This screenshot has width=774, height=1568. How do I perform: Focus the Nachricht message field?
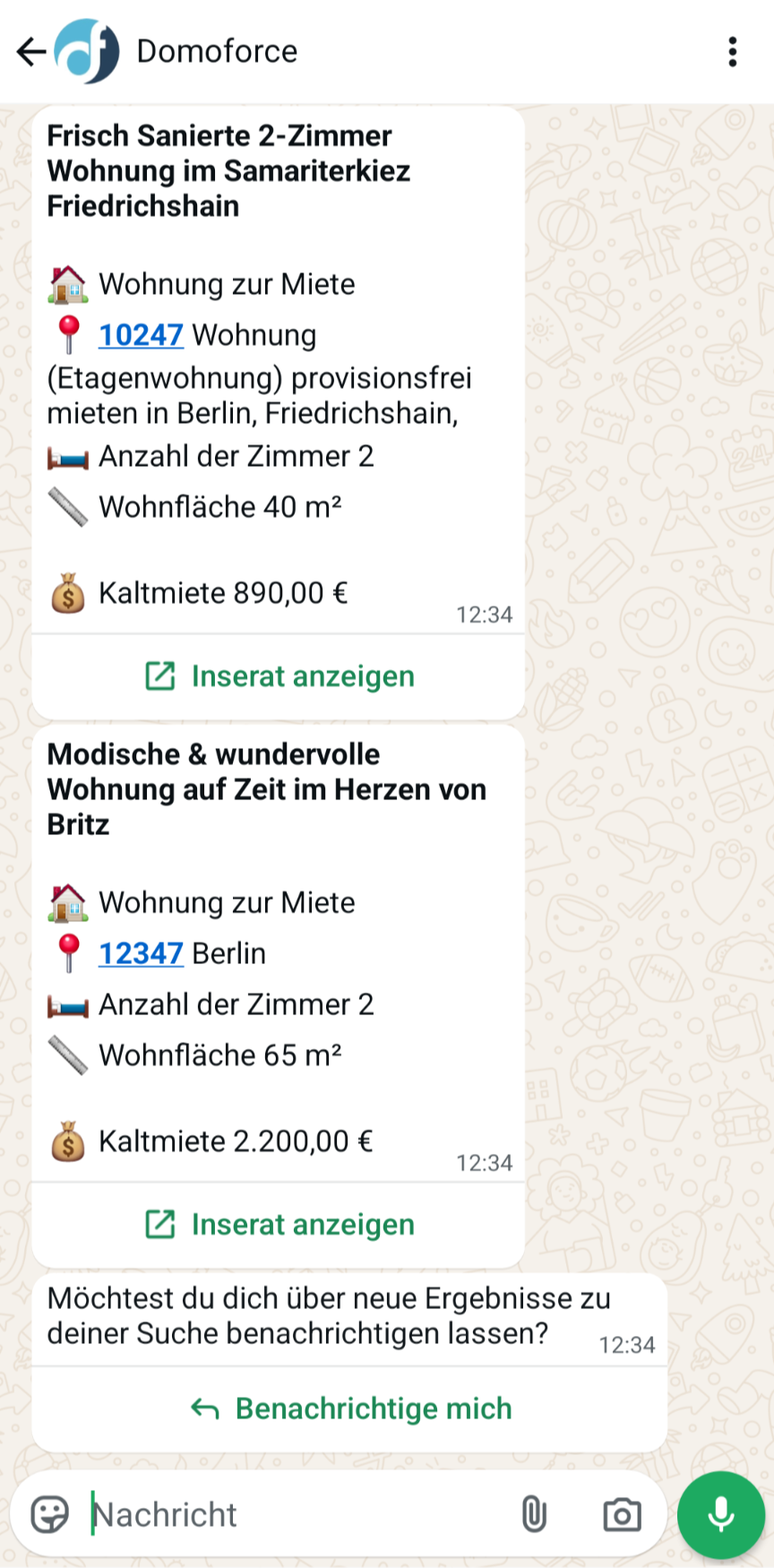click(x=296, y=1515)
